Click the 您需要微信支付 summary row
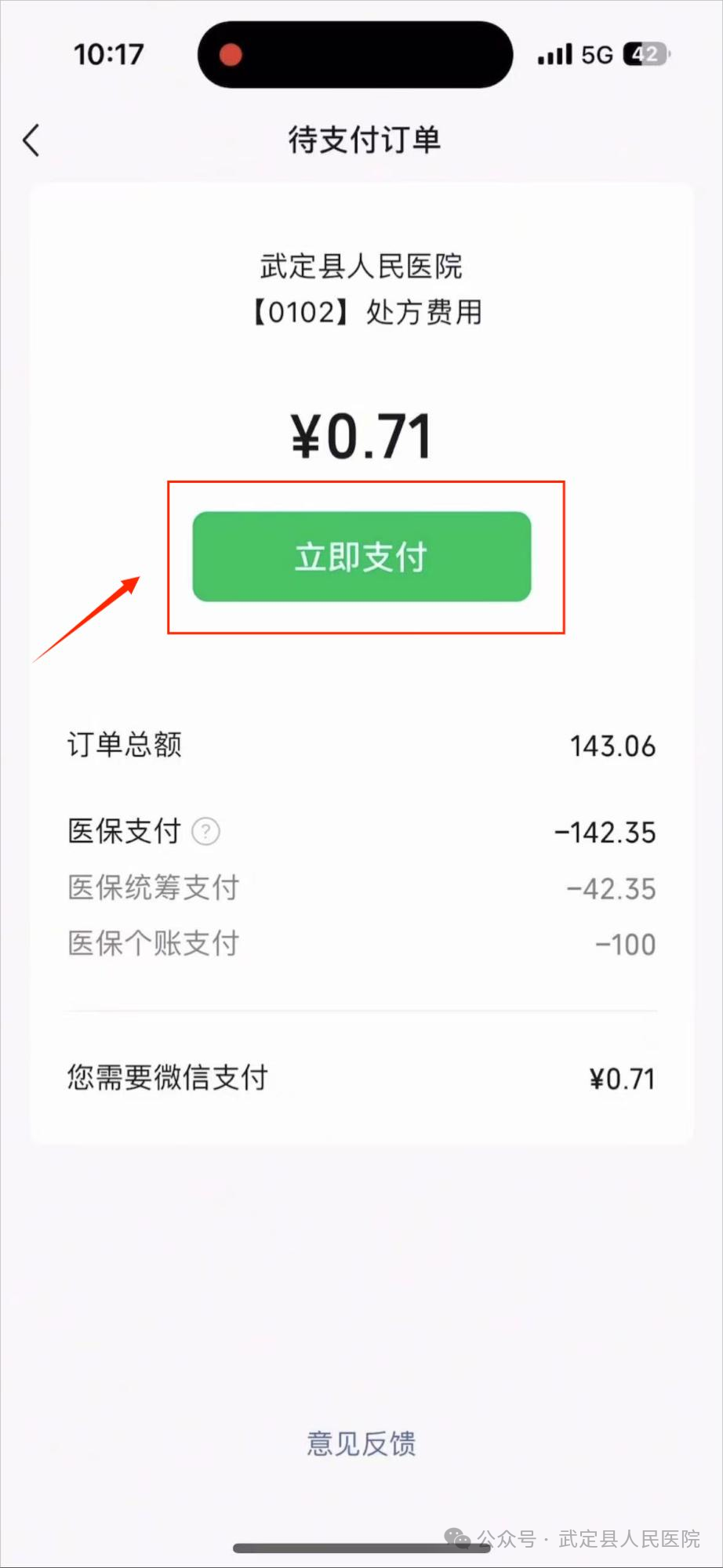This screenshot has height=1568, width=723. pos(167,1077)
